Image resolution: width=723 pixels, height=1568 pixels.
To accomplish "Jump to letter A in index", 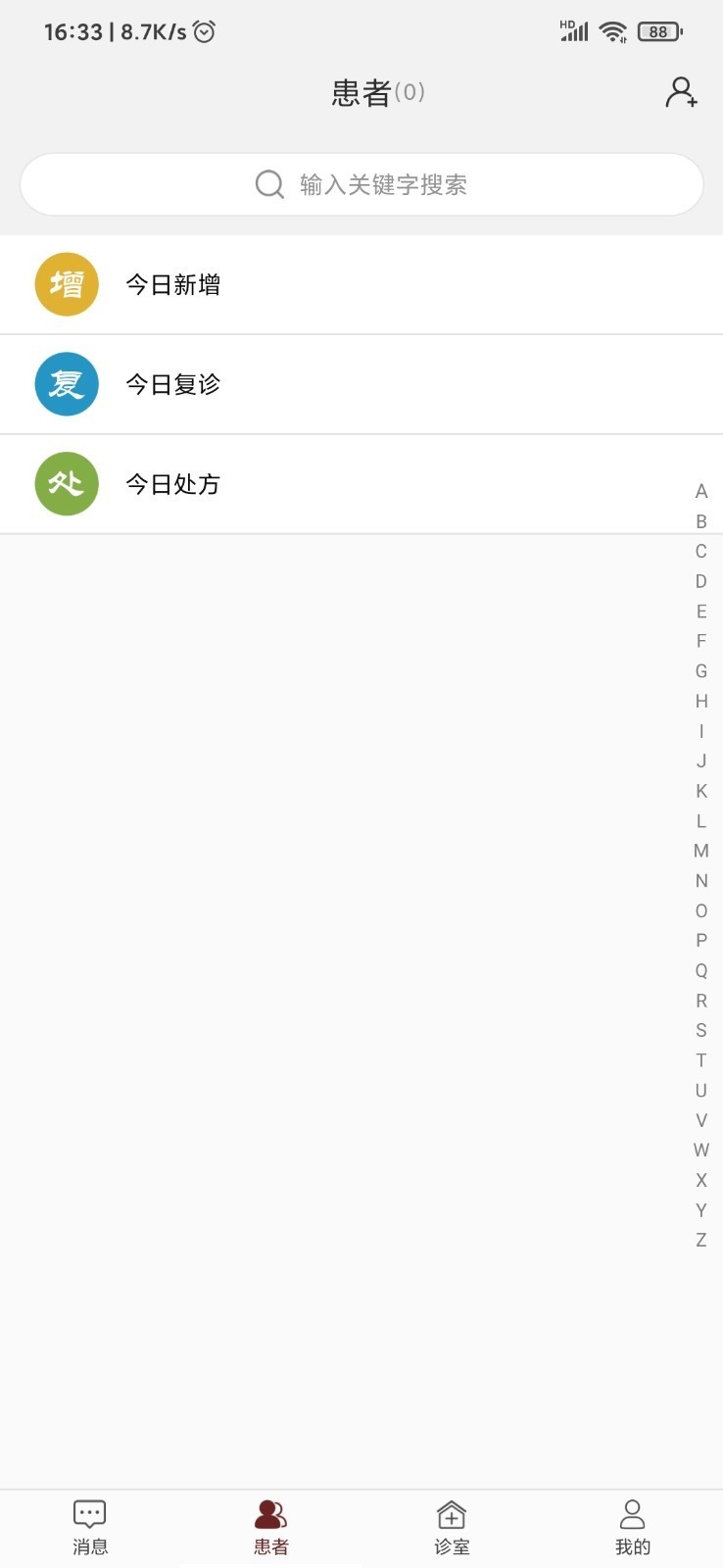I will pyautogui.click(x=701, y=491).
